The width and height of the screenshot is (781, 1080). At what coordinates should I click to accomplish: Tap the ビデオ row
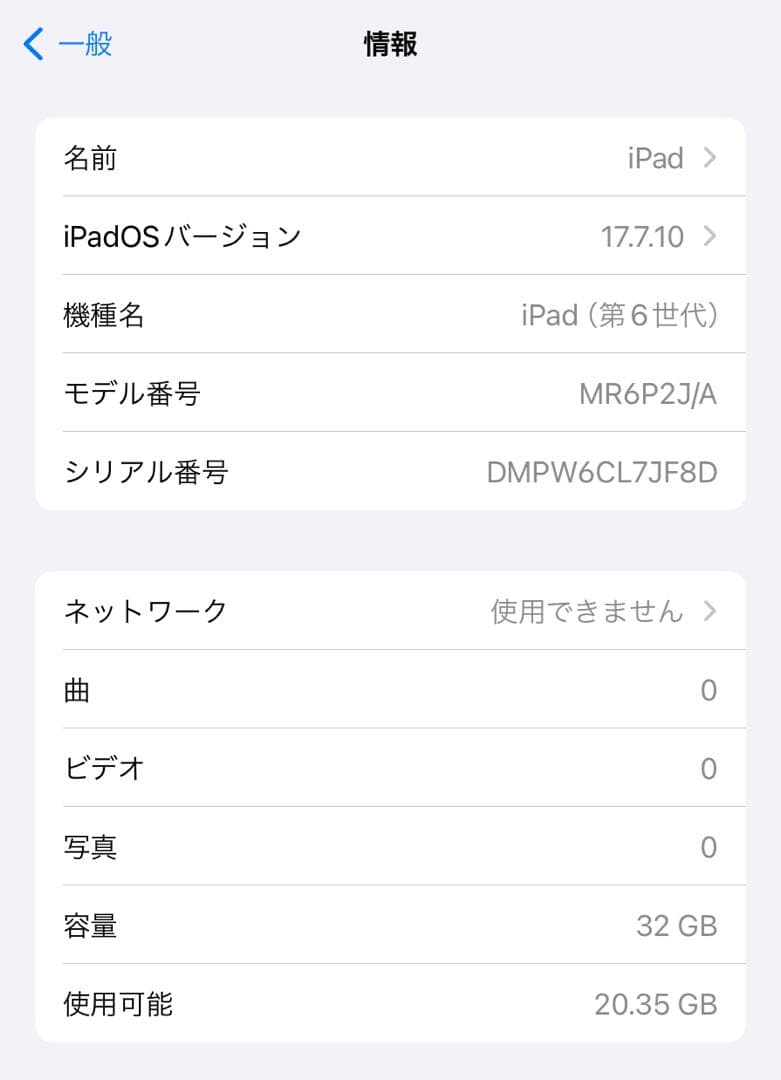[x=390, y=768]
